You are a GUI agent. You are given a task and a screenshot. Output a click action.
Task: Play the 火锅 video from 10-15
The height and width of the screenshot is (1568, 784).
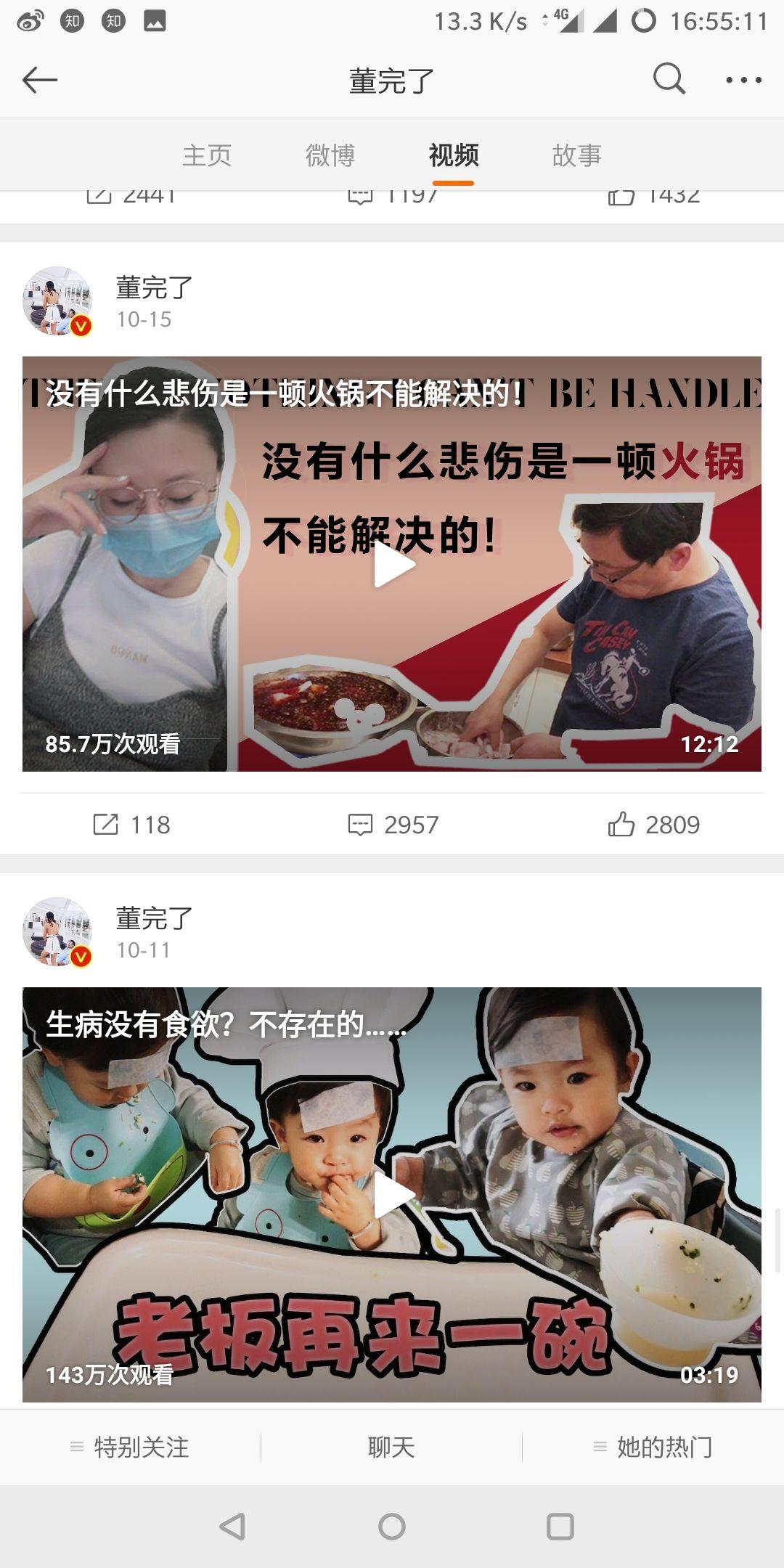[x=393, y=565]
